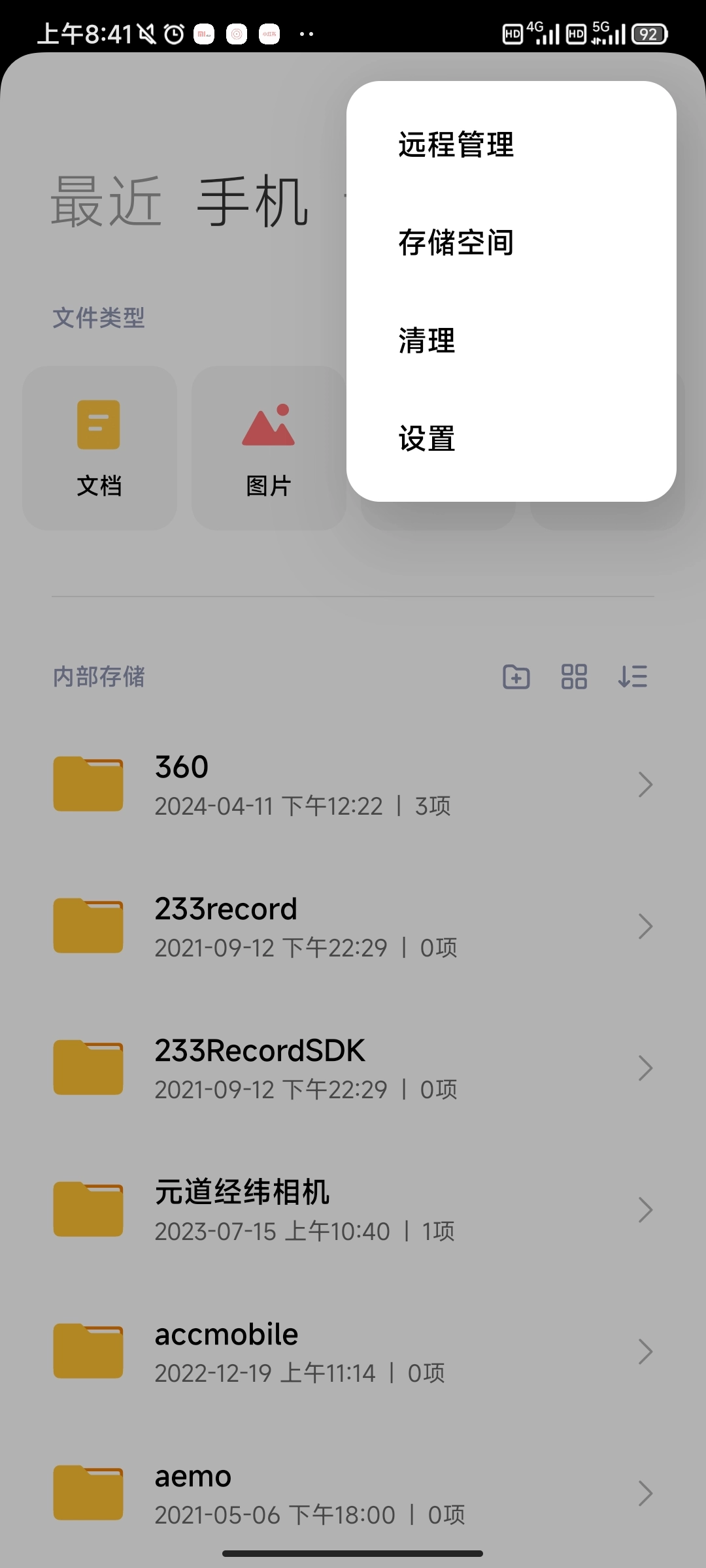
Task: Click the 360 folder icon
Action: point(87,784)
